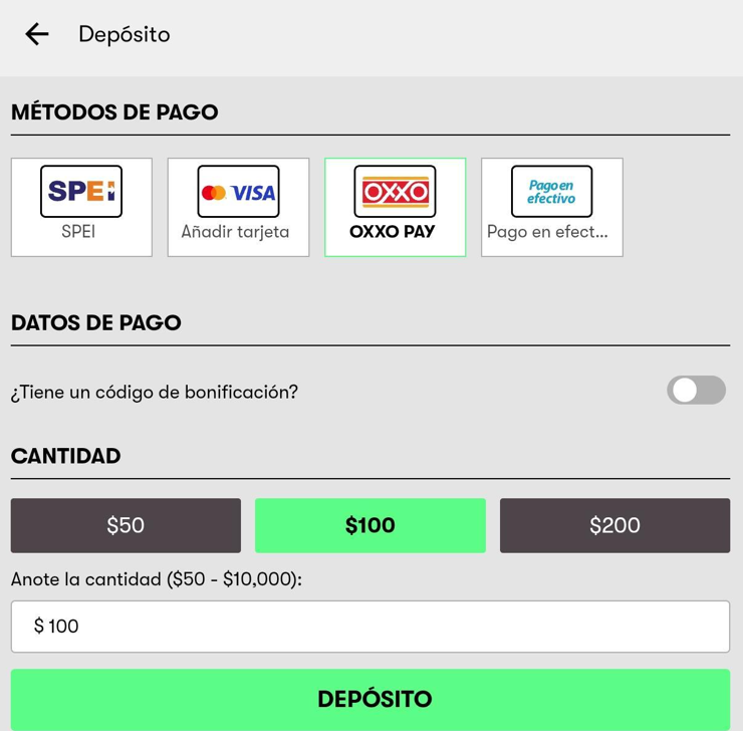Select SPEI as payment method
743x731 pixels.
coord(81,207)
